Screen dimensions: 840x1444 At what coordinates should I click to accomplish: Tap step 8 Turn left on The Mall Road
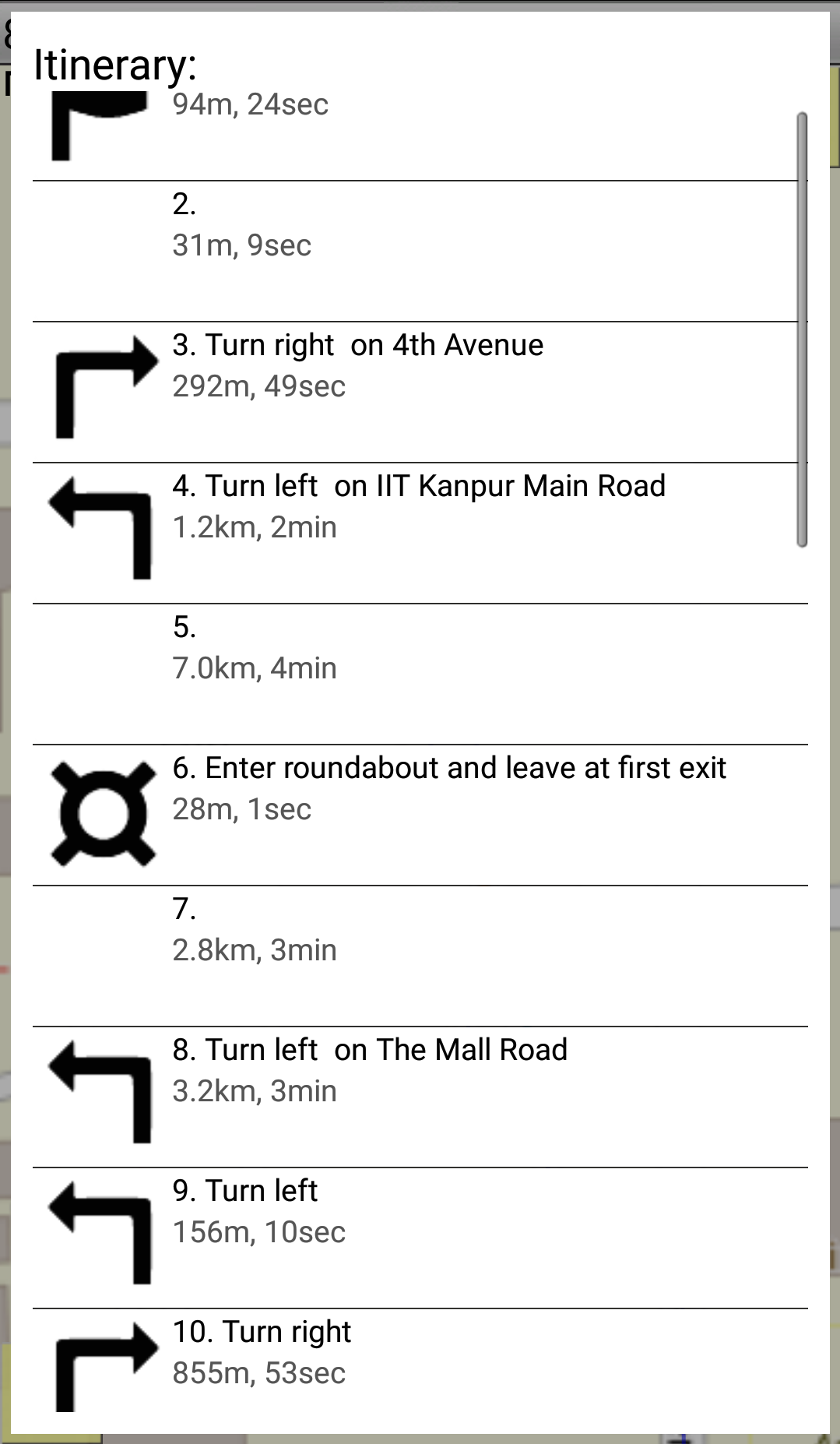pos(419,1097)
